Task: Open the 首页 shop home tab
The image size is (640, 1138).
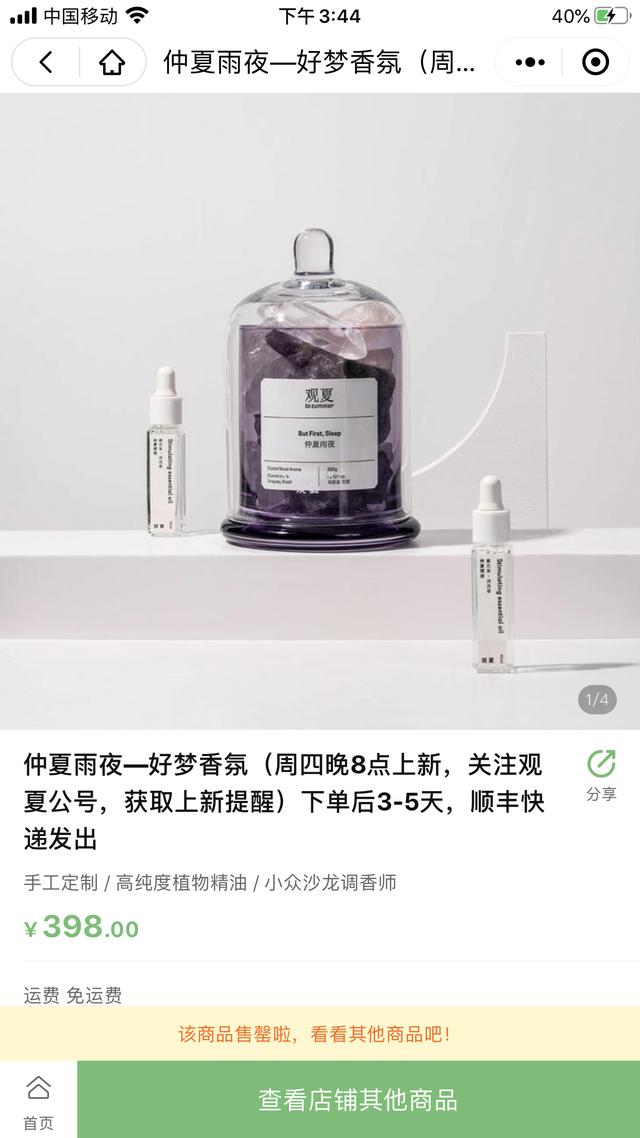Action: [x=38, y=1100]
